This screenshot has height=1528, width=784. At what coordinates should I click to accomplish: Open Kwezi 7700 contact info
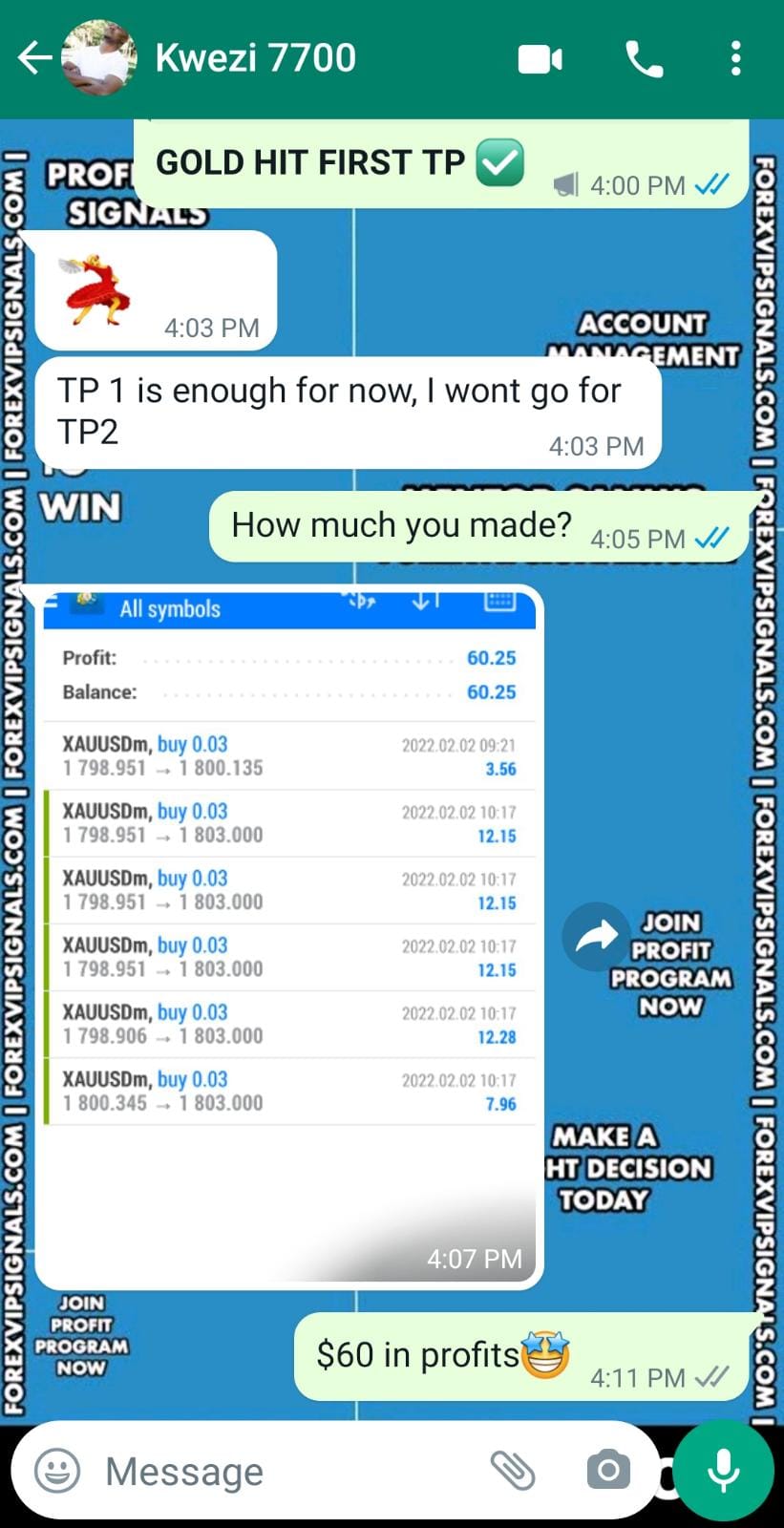256,58
